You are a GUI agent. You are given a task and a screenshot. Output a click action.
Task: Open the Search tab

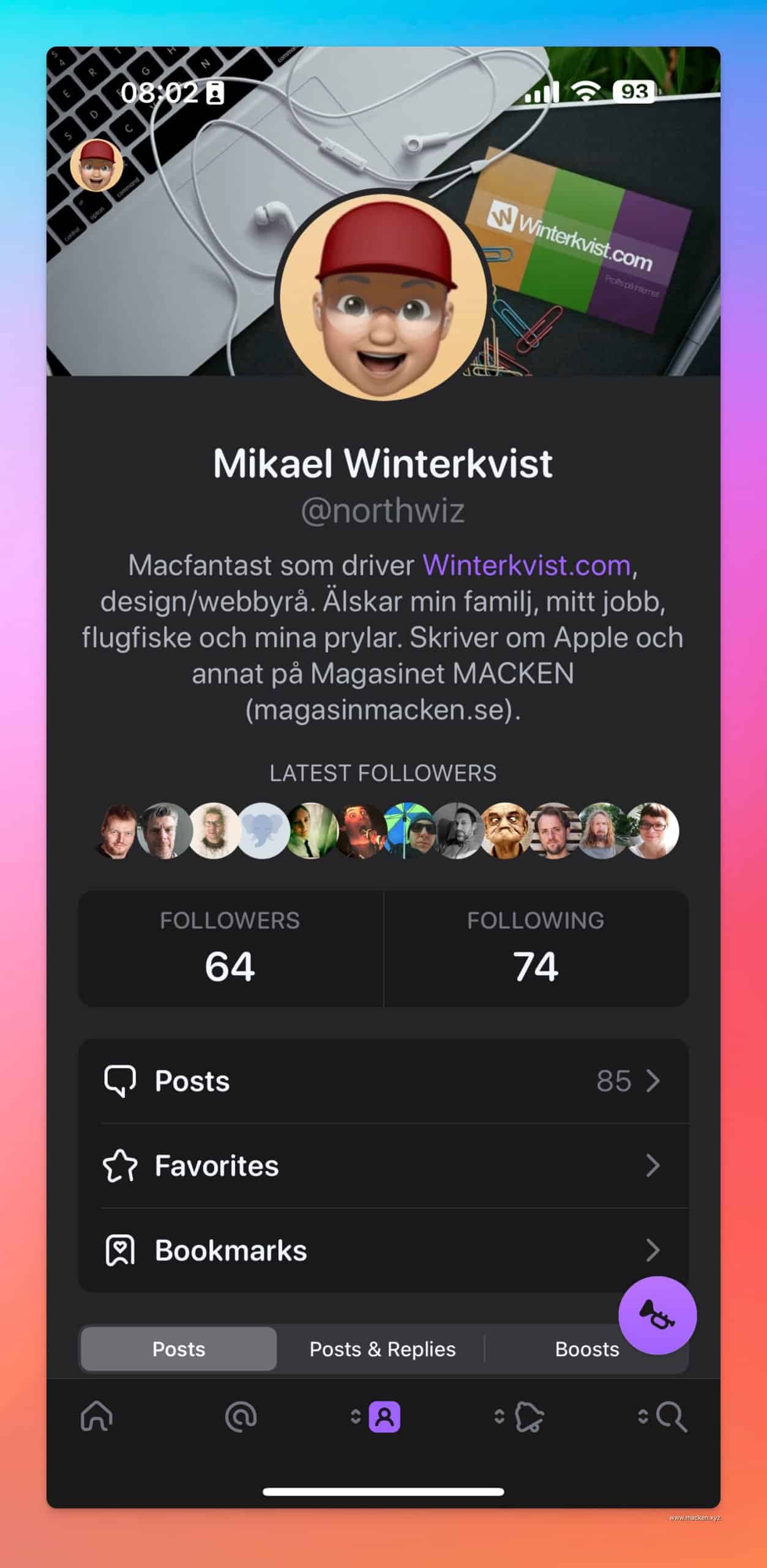tap(671, 1417)
